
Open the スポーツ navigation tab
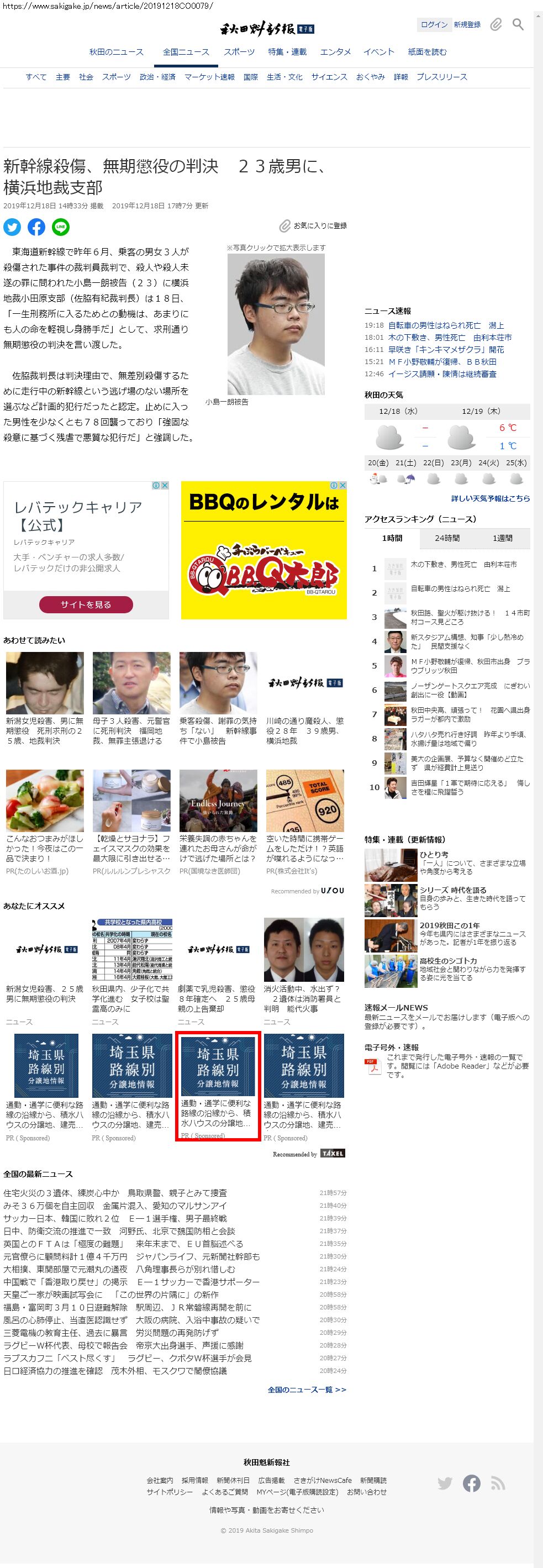239,52
